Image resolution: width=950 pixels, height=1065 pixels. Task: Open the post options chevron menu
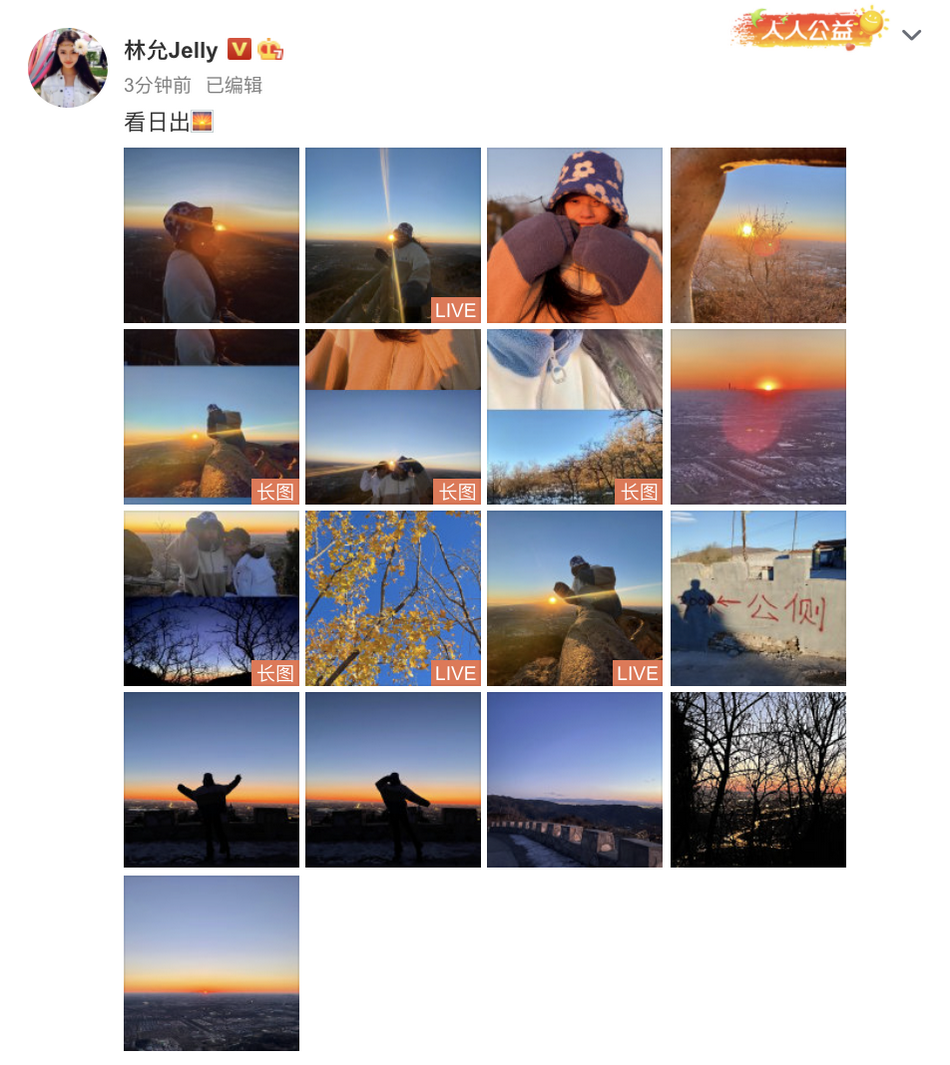coord(911,36)
